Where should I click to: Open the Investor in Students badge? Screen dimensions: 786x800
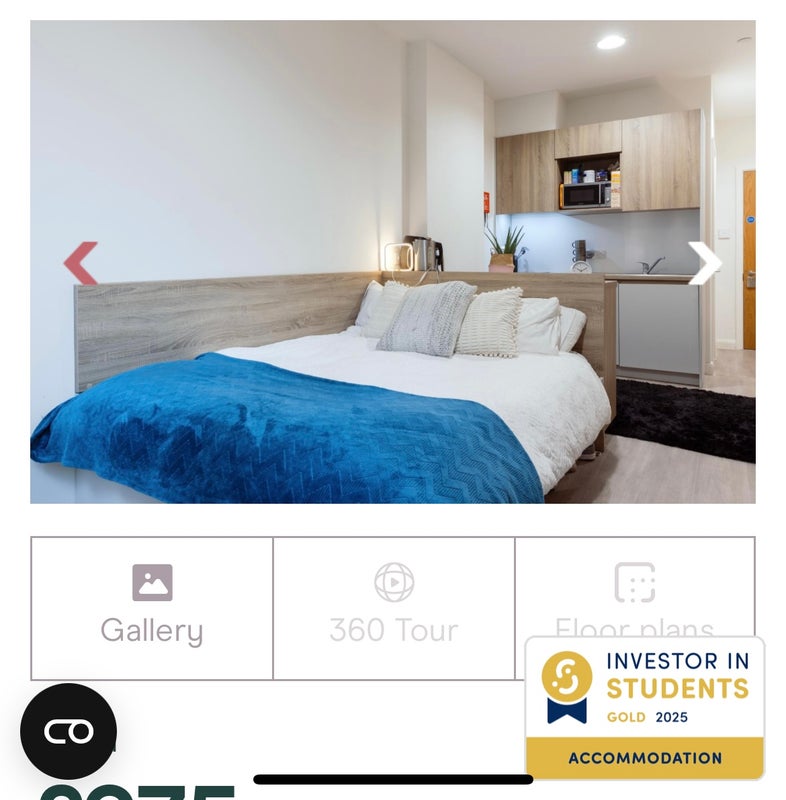[645, 708]
